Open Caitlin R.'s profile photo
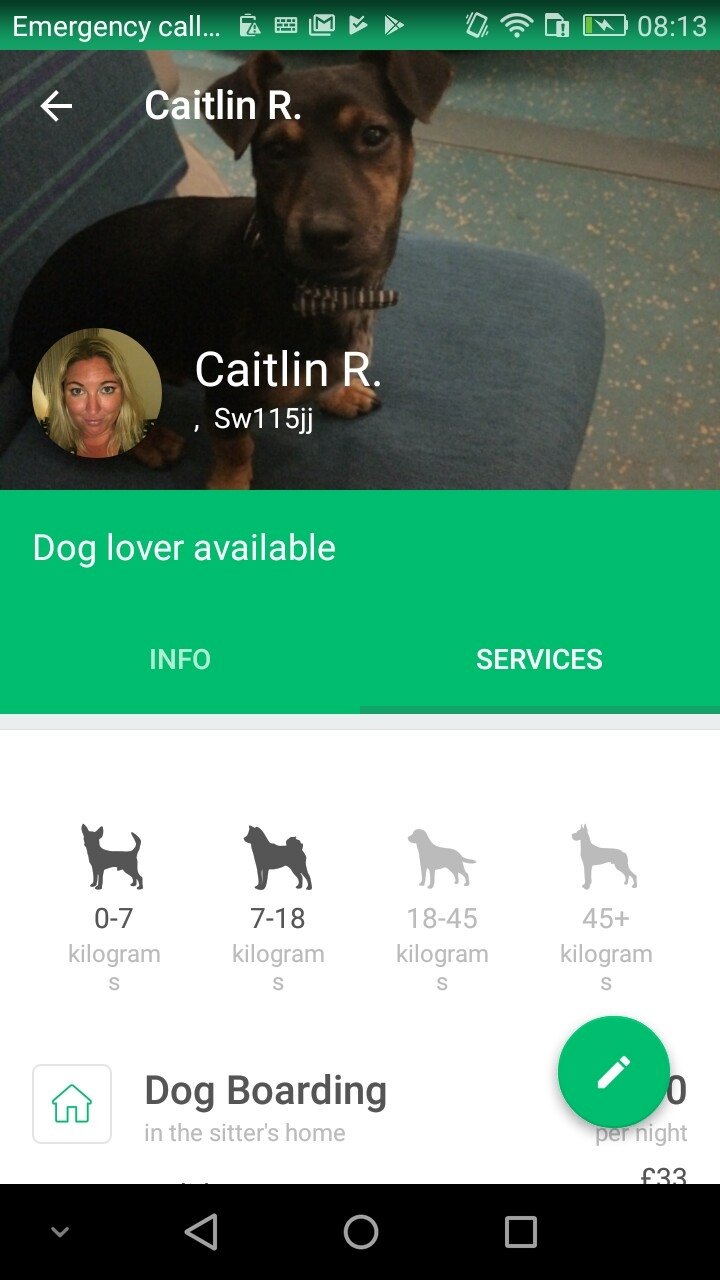The width and height of the screenshot is (720, 1280). tap(97, 393)
